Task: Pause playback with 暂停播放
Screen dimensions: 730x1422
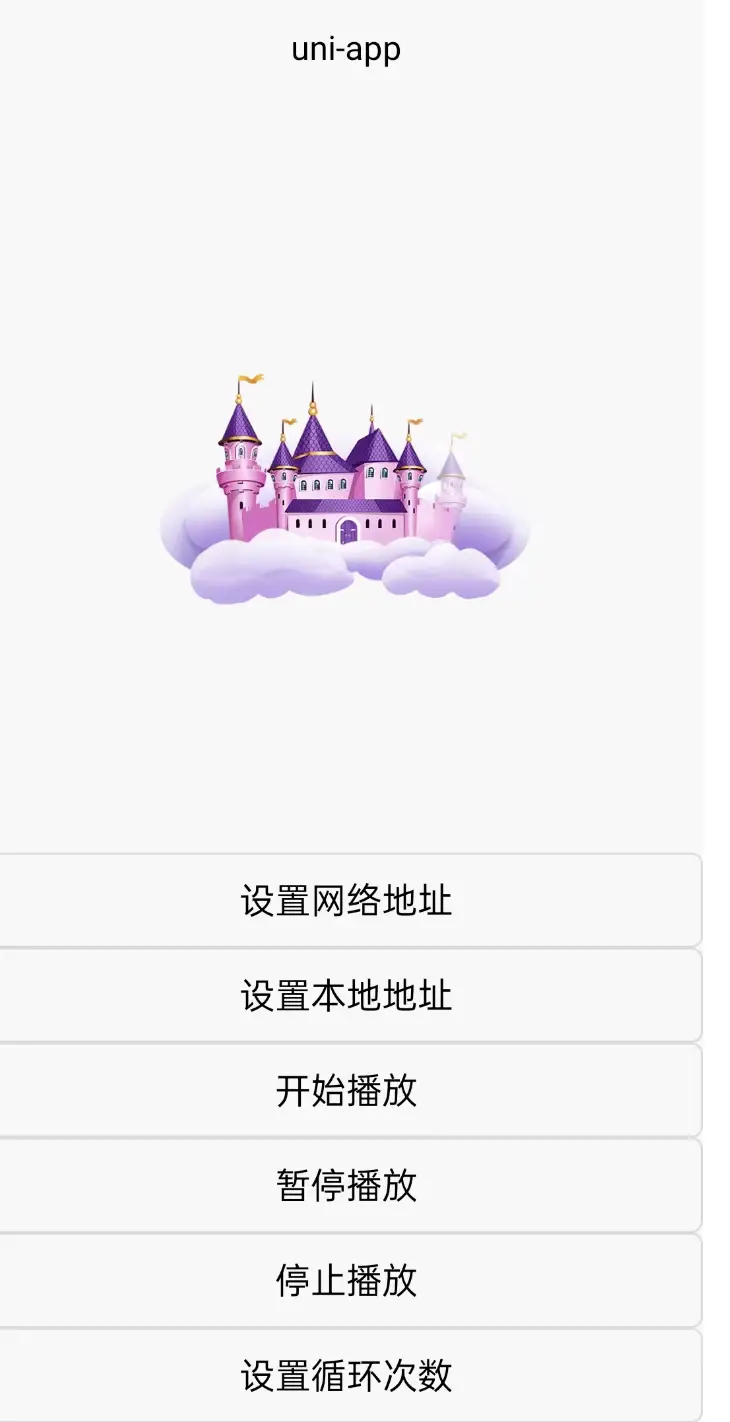Action: (x=347, y=1186)
